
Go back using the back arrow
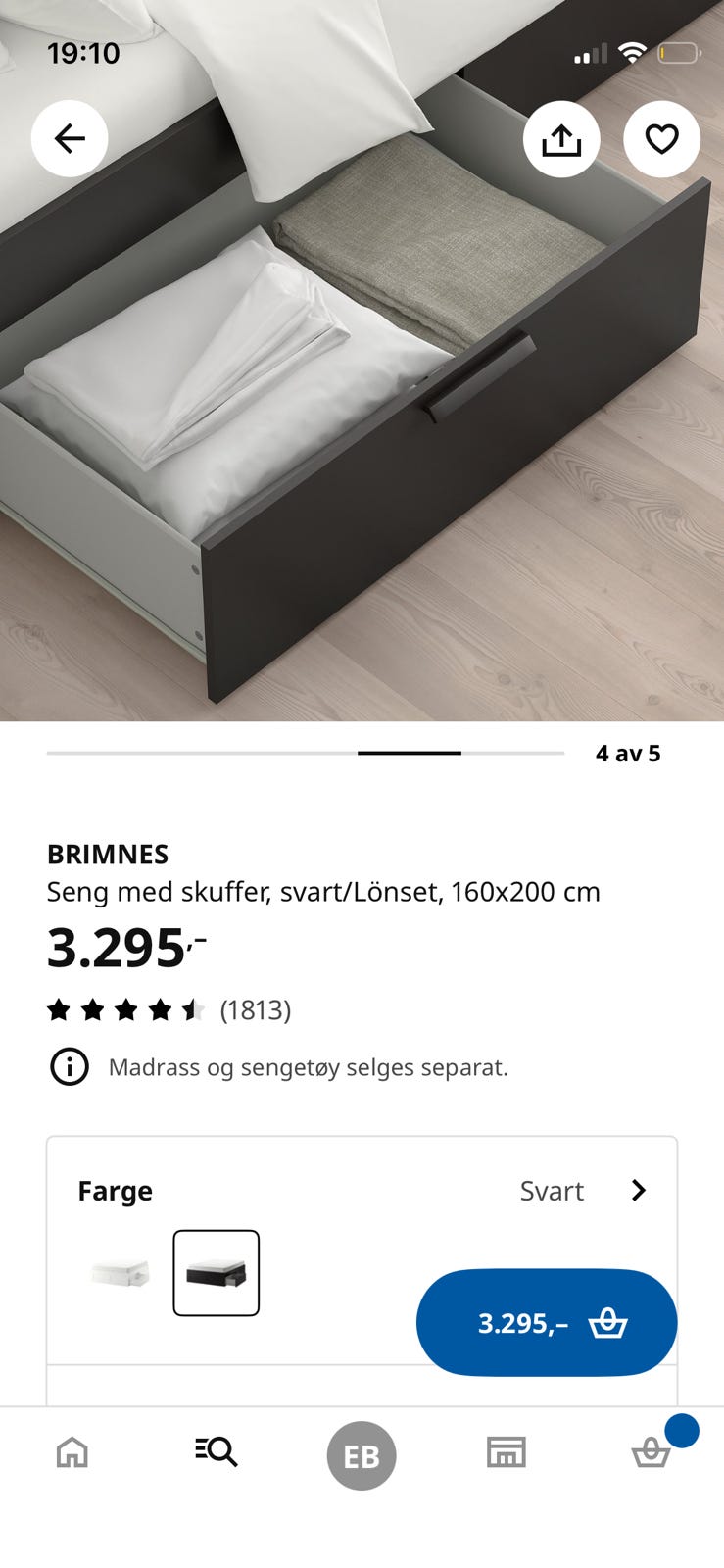pyautogui.click(x=69, y=138)
